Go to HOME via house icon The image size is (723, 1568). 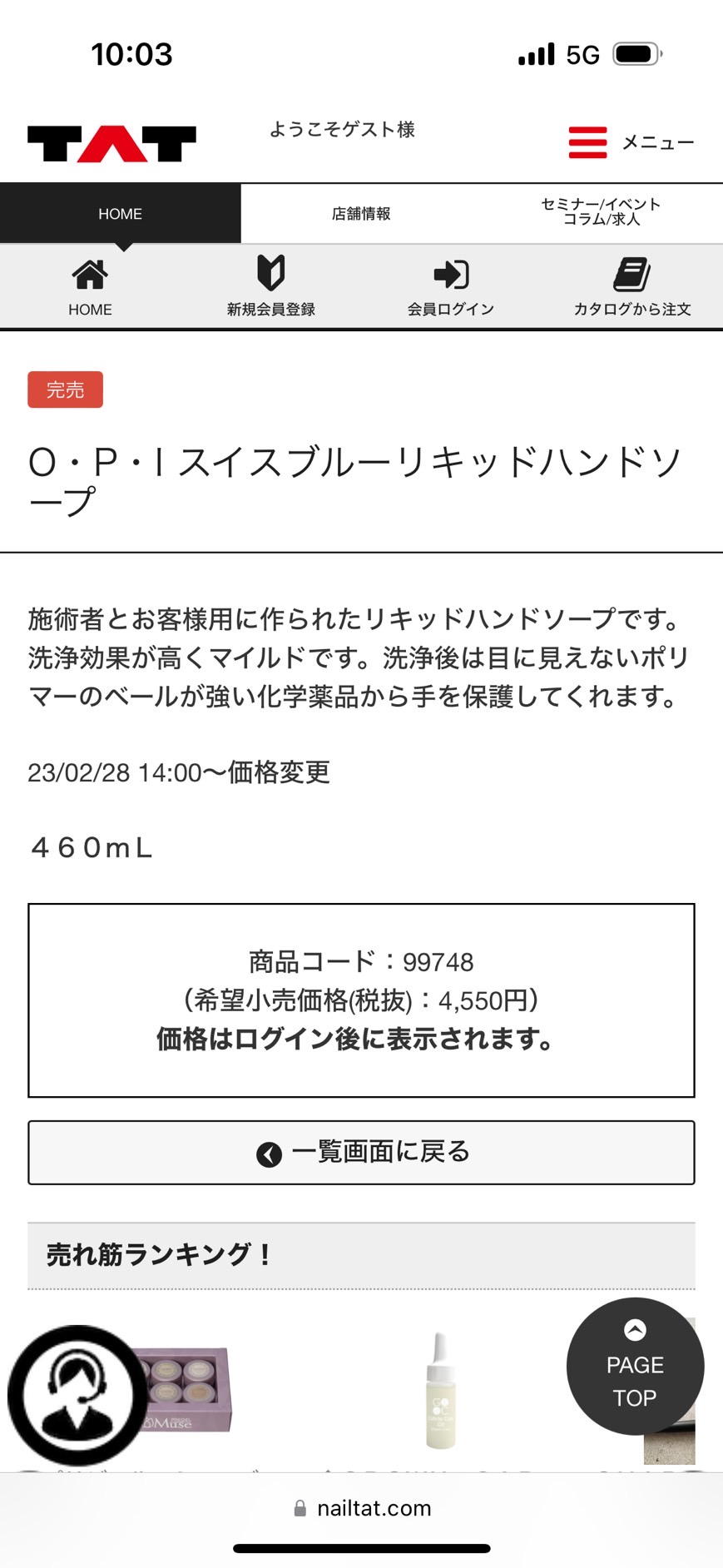[90, 287]
